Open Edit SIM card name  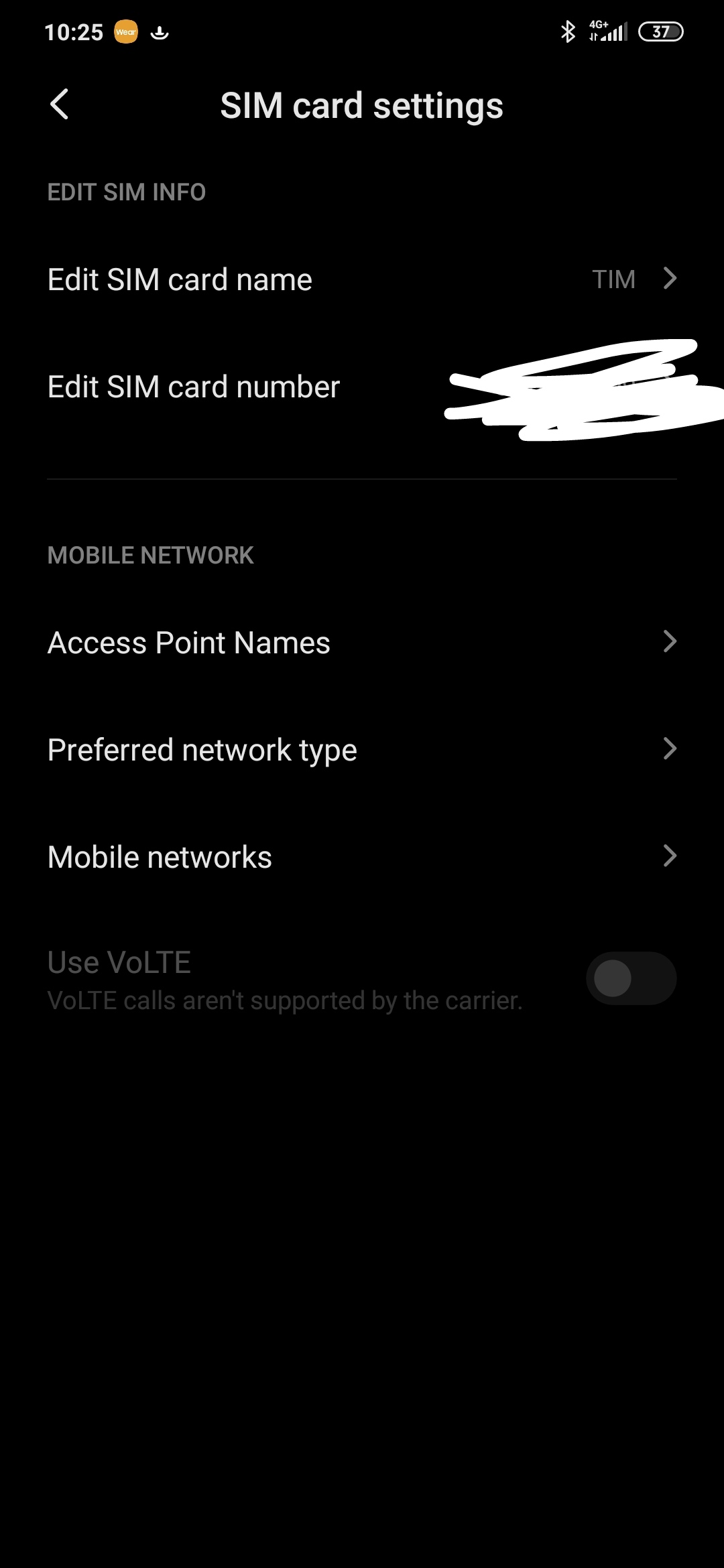click(362, 279)
